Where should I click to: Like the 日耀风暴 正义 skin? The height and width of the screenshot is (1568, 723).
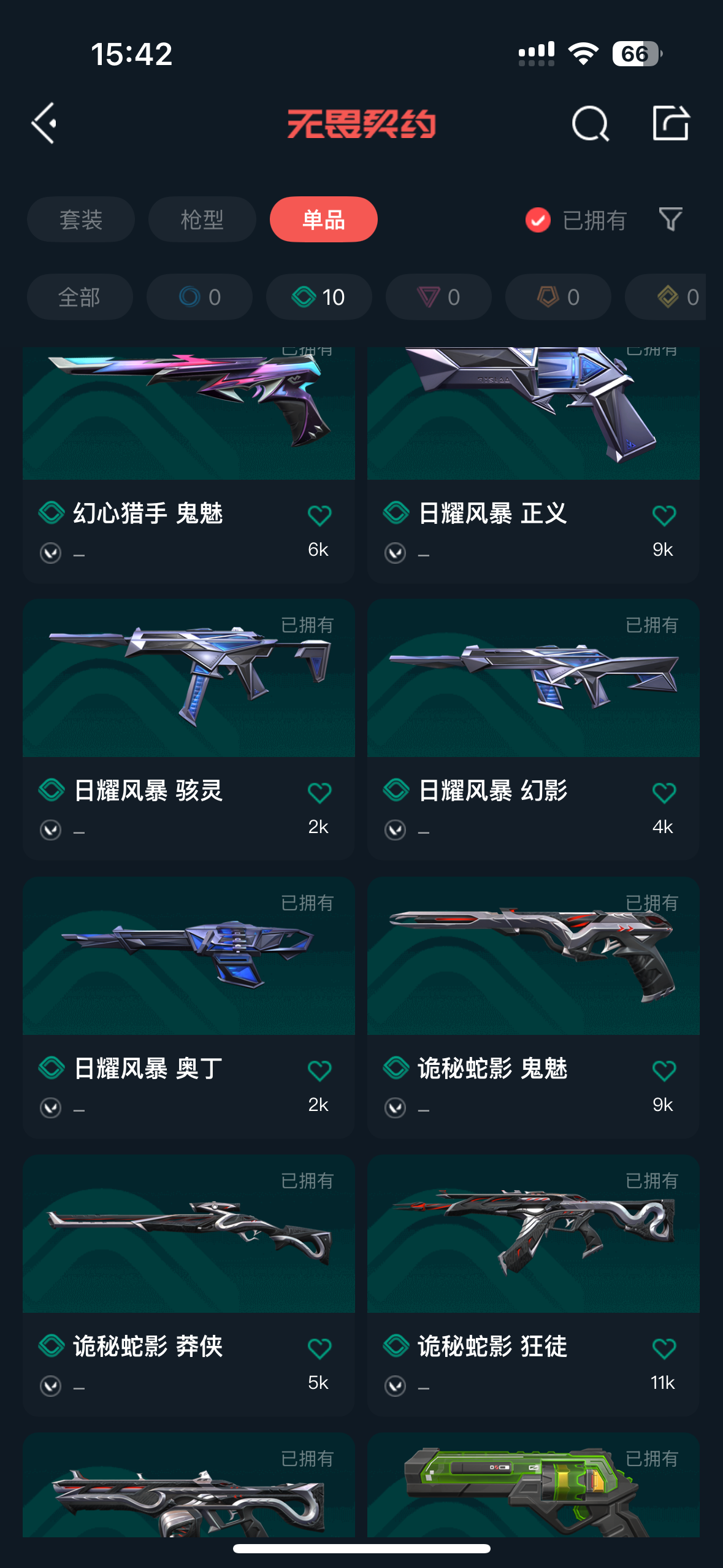tap(664, 515)
